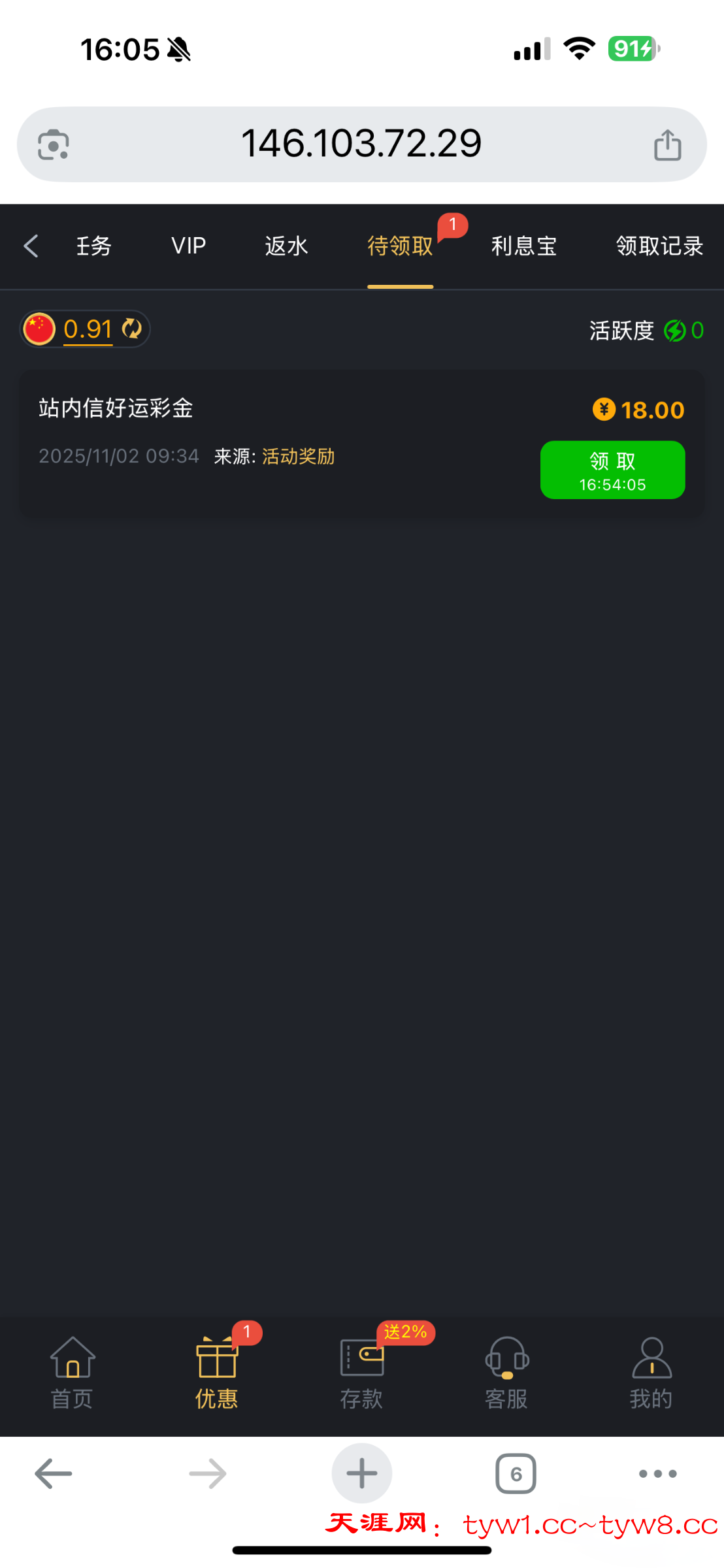
Task: Open the VIP tab
Action: [188, 246]
